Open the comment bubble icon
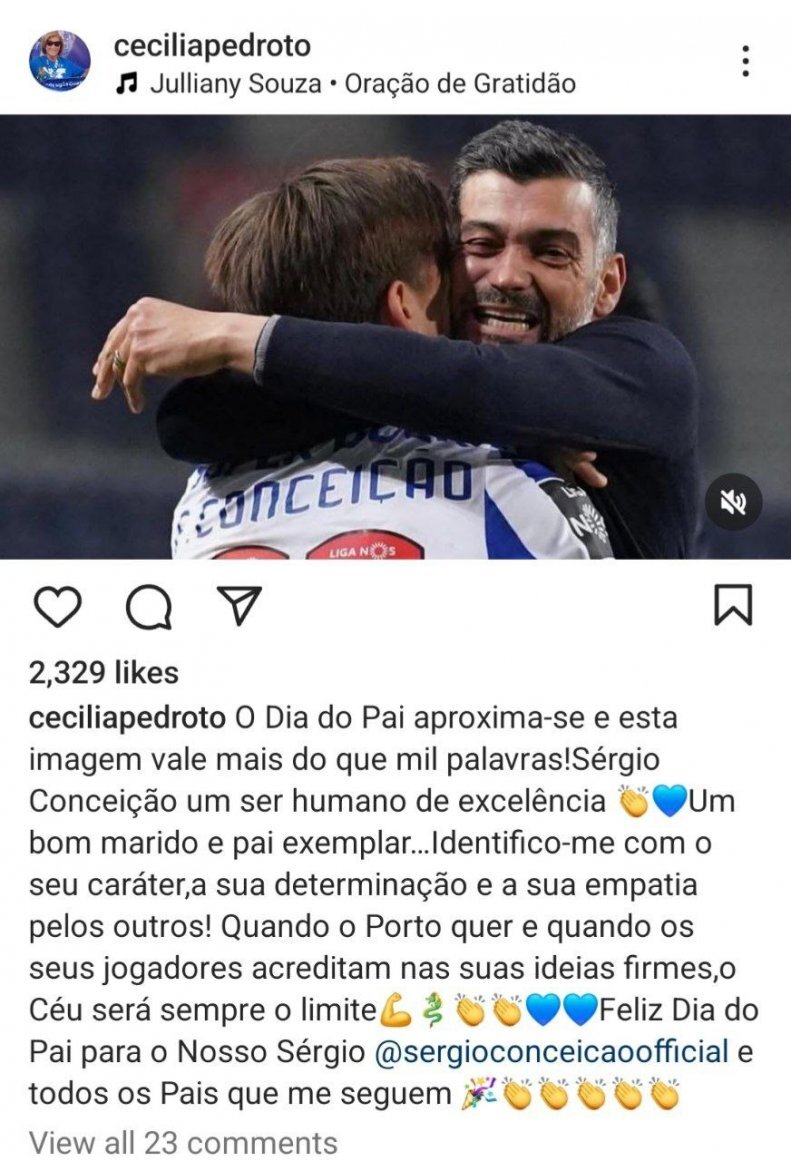Screen dimensions: 791x1161 point(149,606)
